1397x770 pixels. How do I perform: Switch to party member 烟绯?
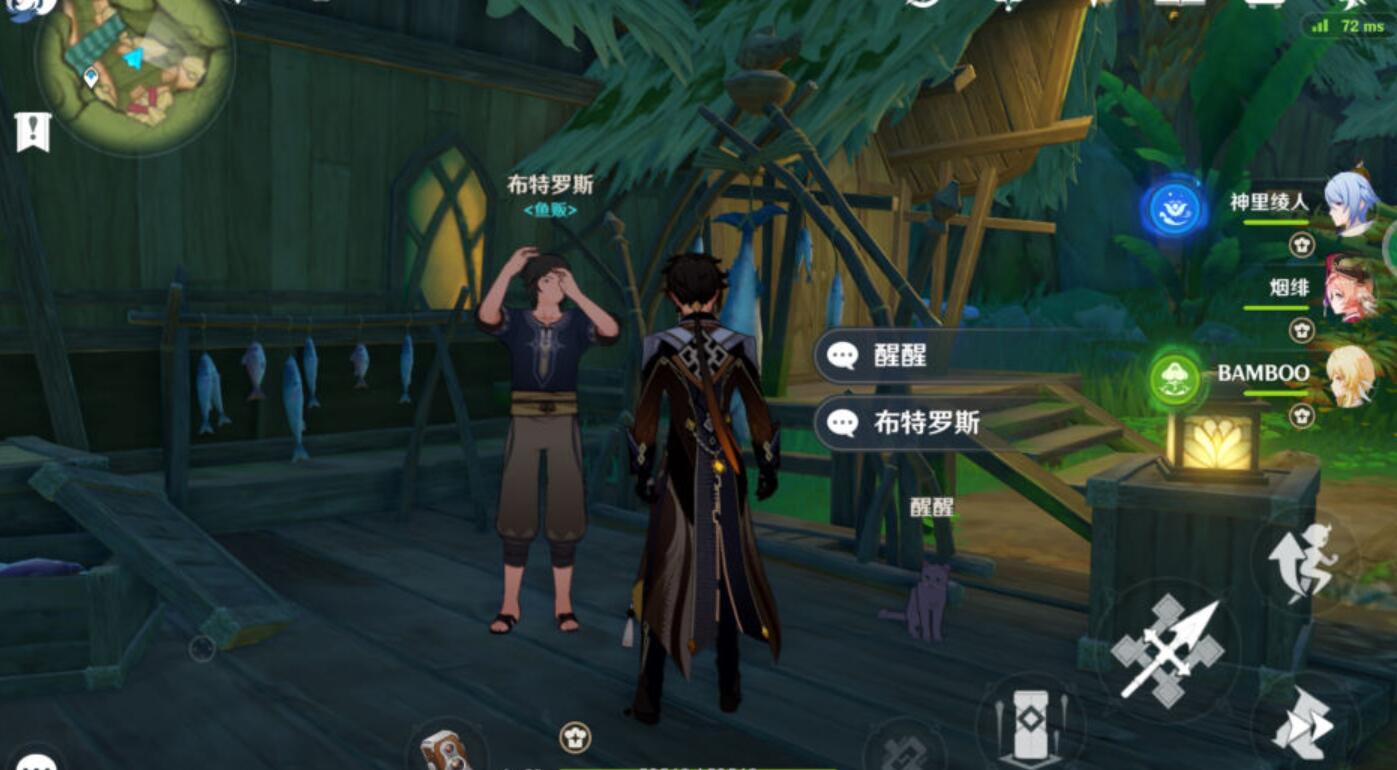pyautogui.click(x=1349, y=288)
